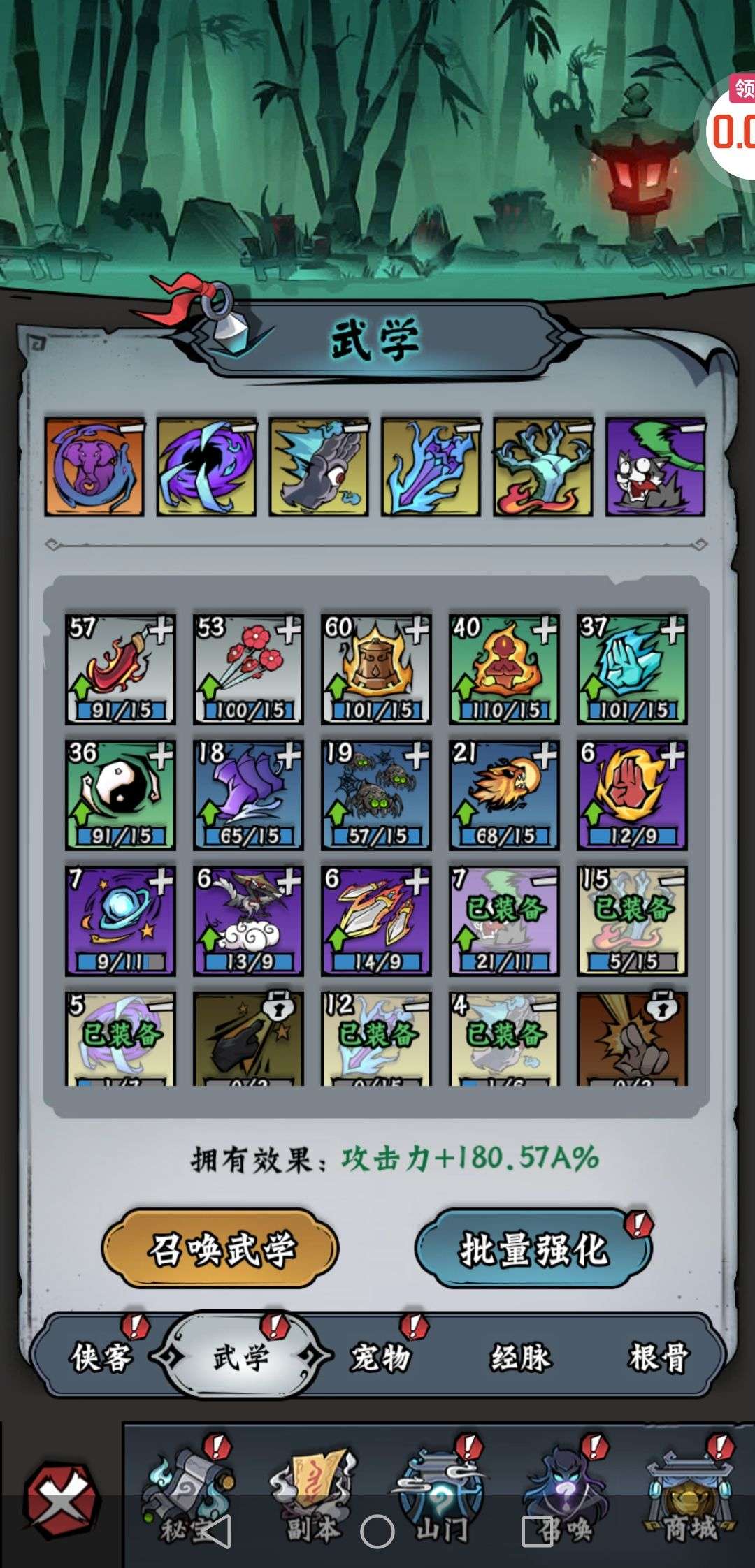This screenshot has width=755, height=1568.
Task: Tap the 批量强化 button
Action: [x=533, y=1249]
